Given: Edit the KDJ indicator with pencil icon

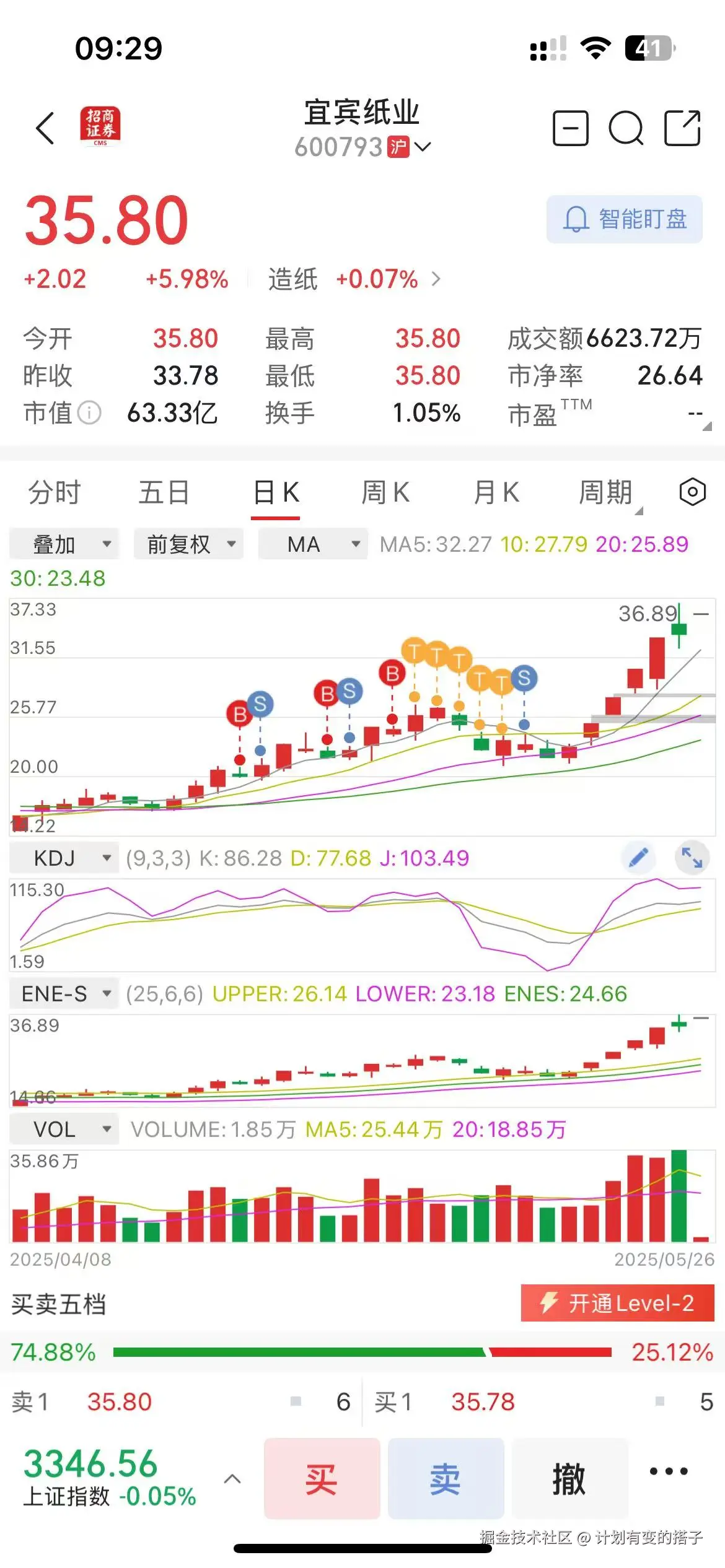Looking at the screenshot, I should pyautogui.click(x=638, y=858).
